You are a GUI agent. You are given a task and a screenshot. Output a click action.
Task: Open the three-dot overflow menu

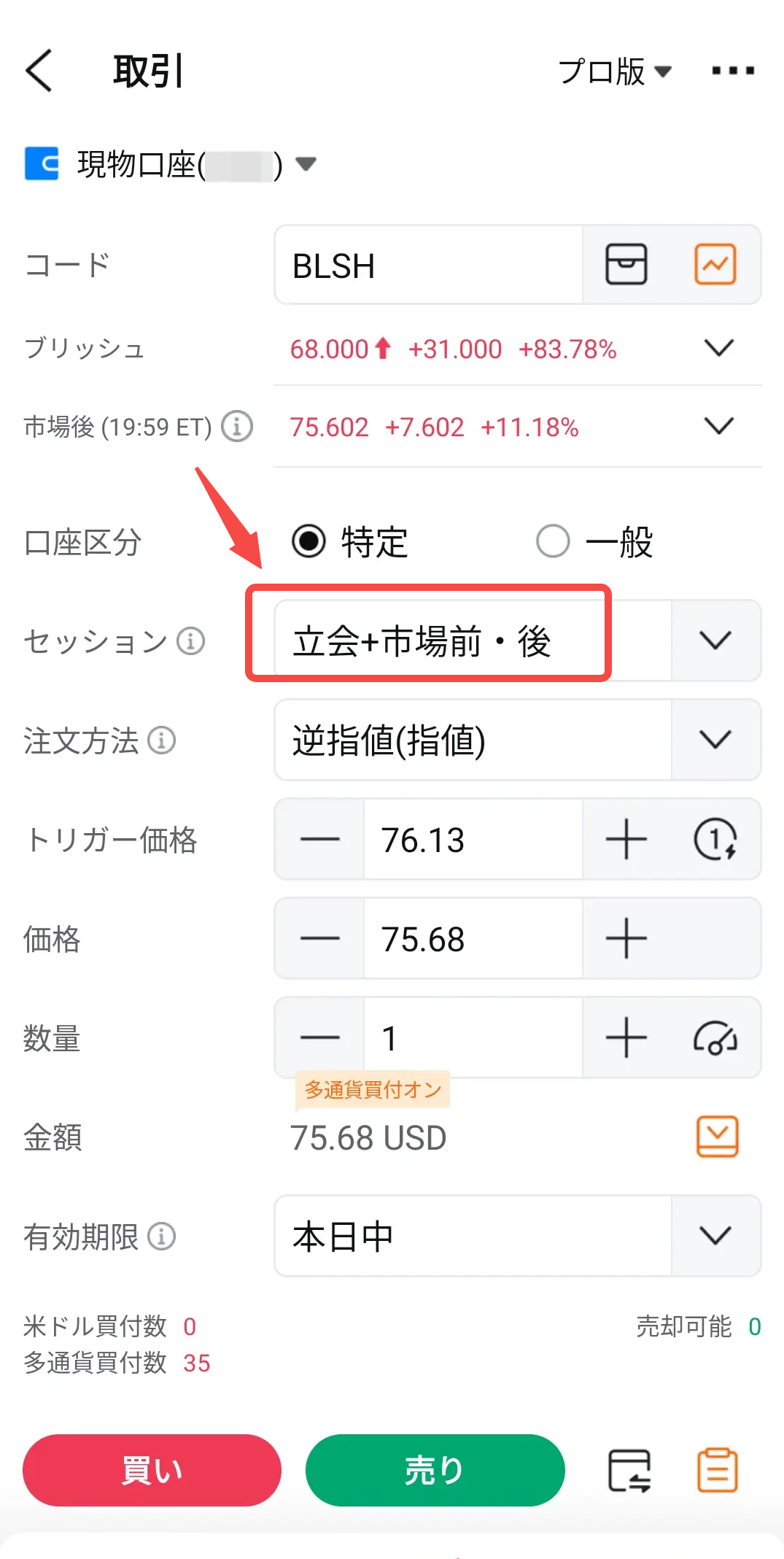tap(732, 71)
